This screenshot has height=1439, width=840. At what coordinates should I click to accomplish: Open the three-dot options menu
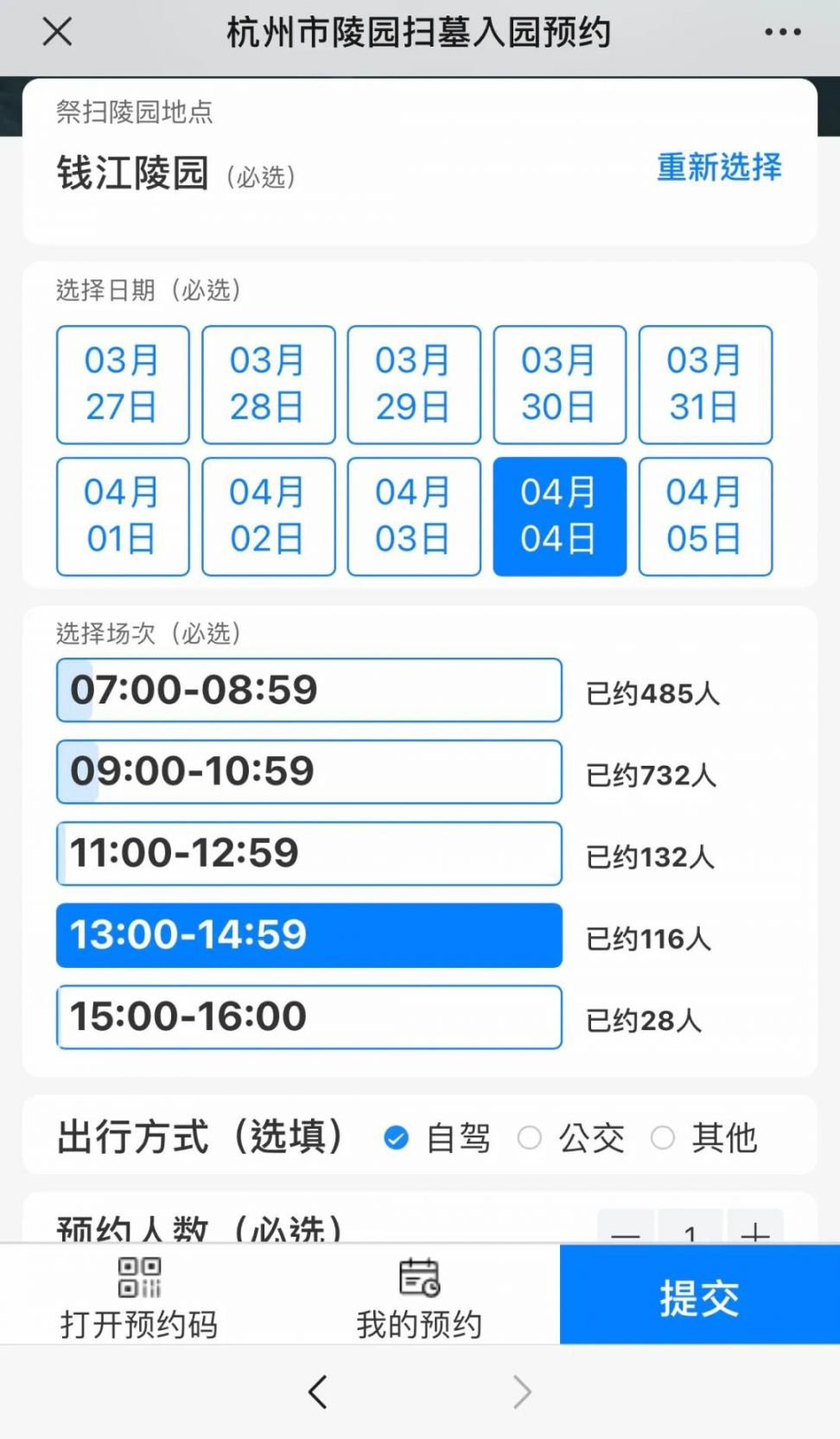pos(780,31)
